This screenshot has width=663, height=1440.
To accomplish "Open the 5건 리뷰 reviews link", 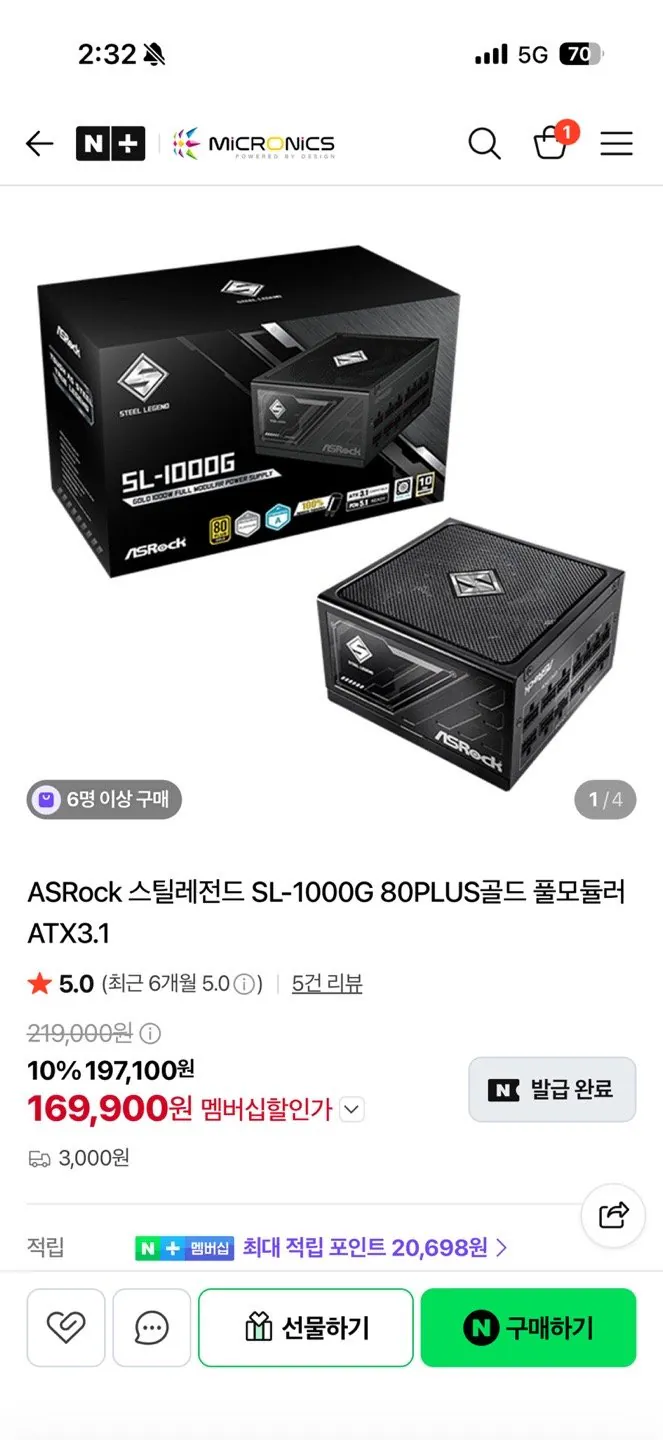I will tap(327, 984).
